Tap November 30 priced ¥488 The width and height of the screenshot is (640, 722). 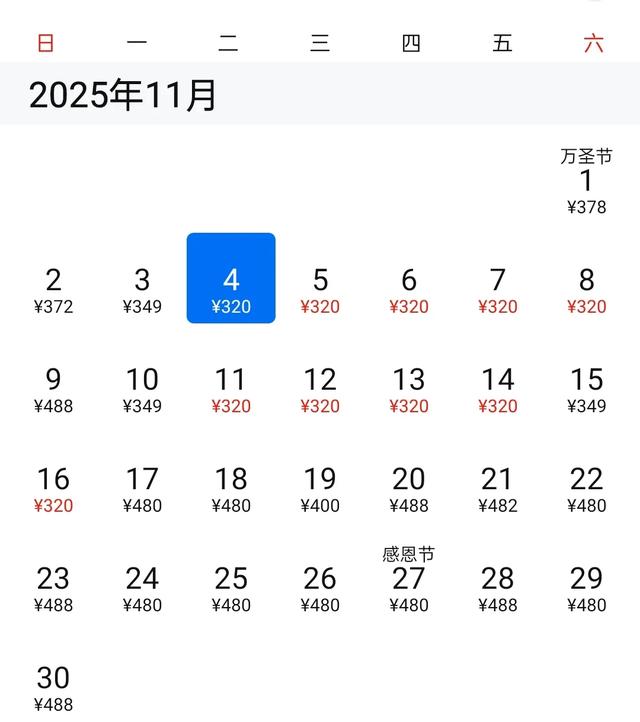click(53, 687)
